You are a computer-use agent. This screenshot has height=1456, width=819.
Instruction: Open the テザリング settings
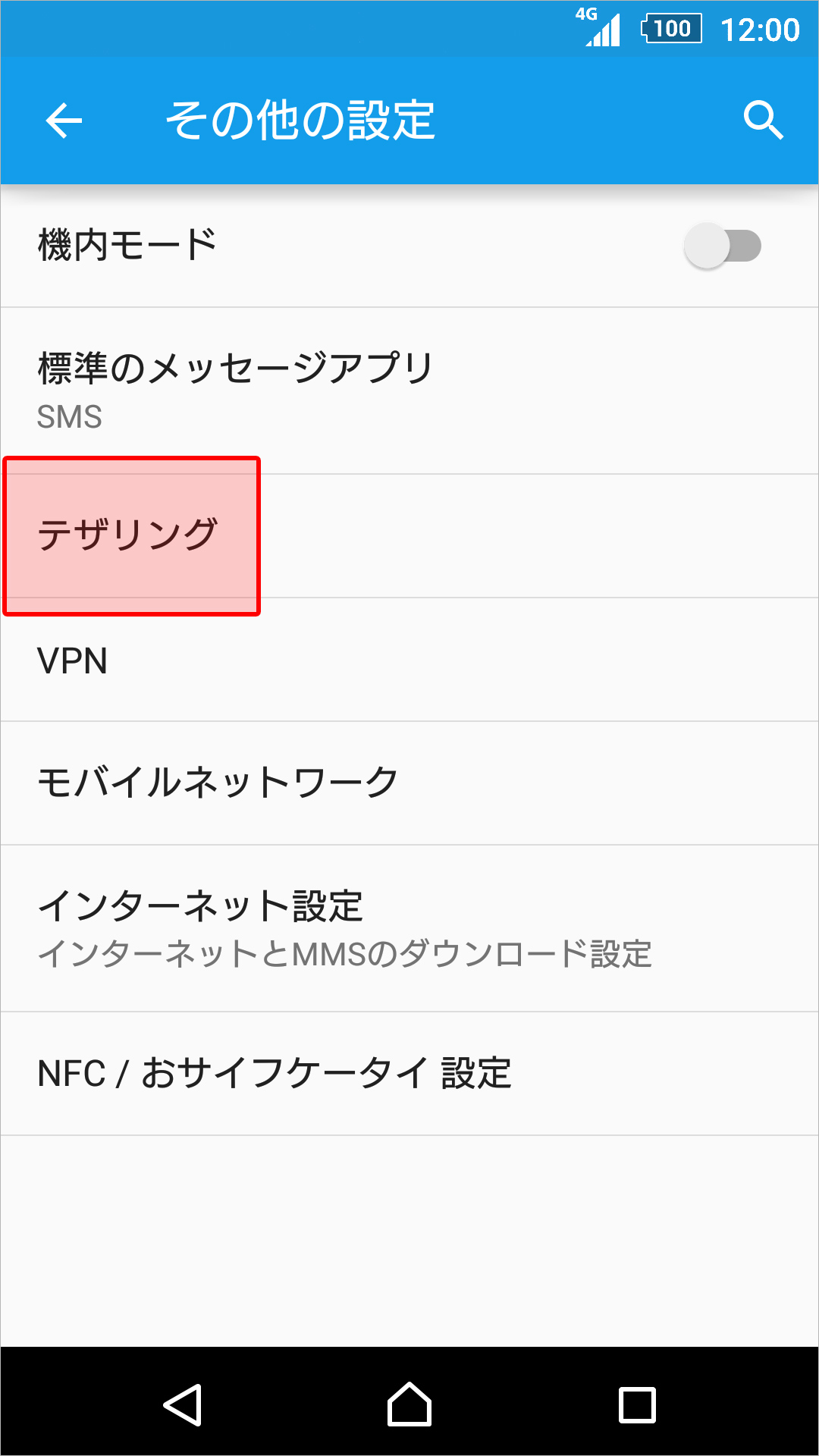tap(129, 535)
